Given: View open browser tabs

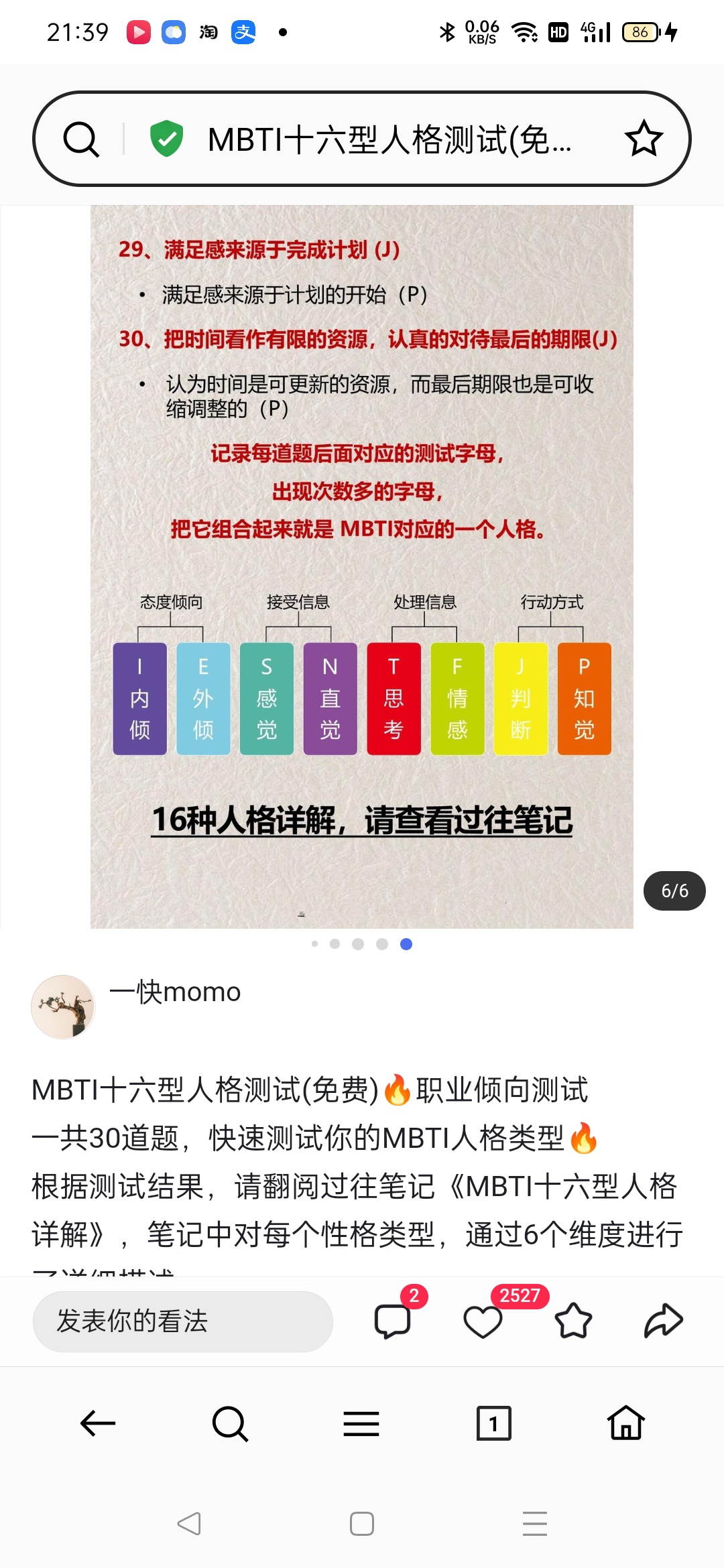Looking at the screenshot, I should (x=493, y=1423).
